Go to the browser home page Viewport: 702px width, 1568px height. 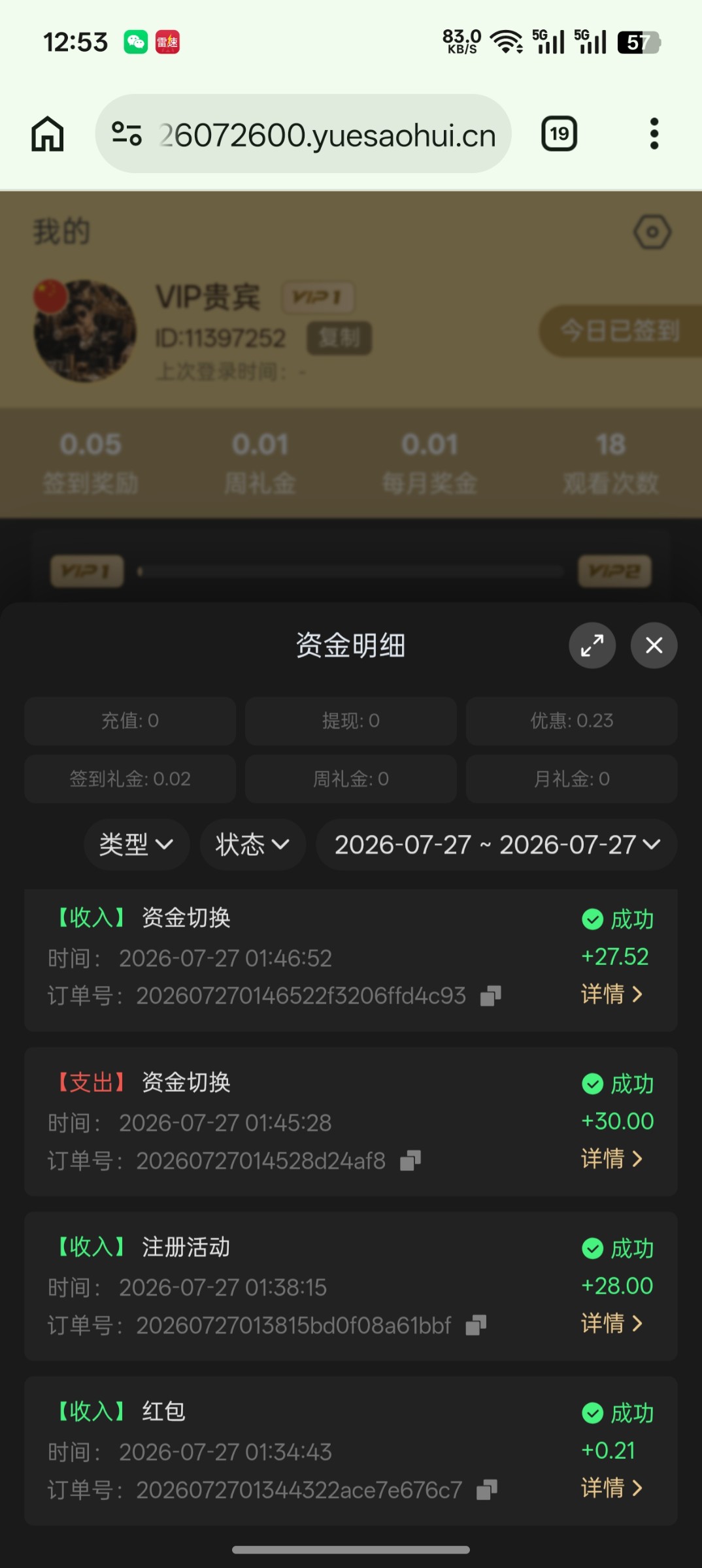[48, 134]
